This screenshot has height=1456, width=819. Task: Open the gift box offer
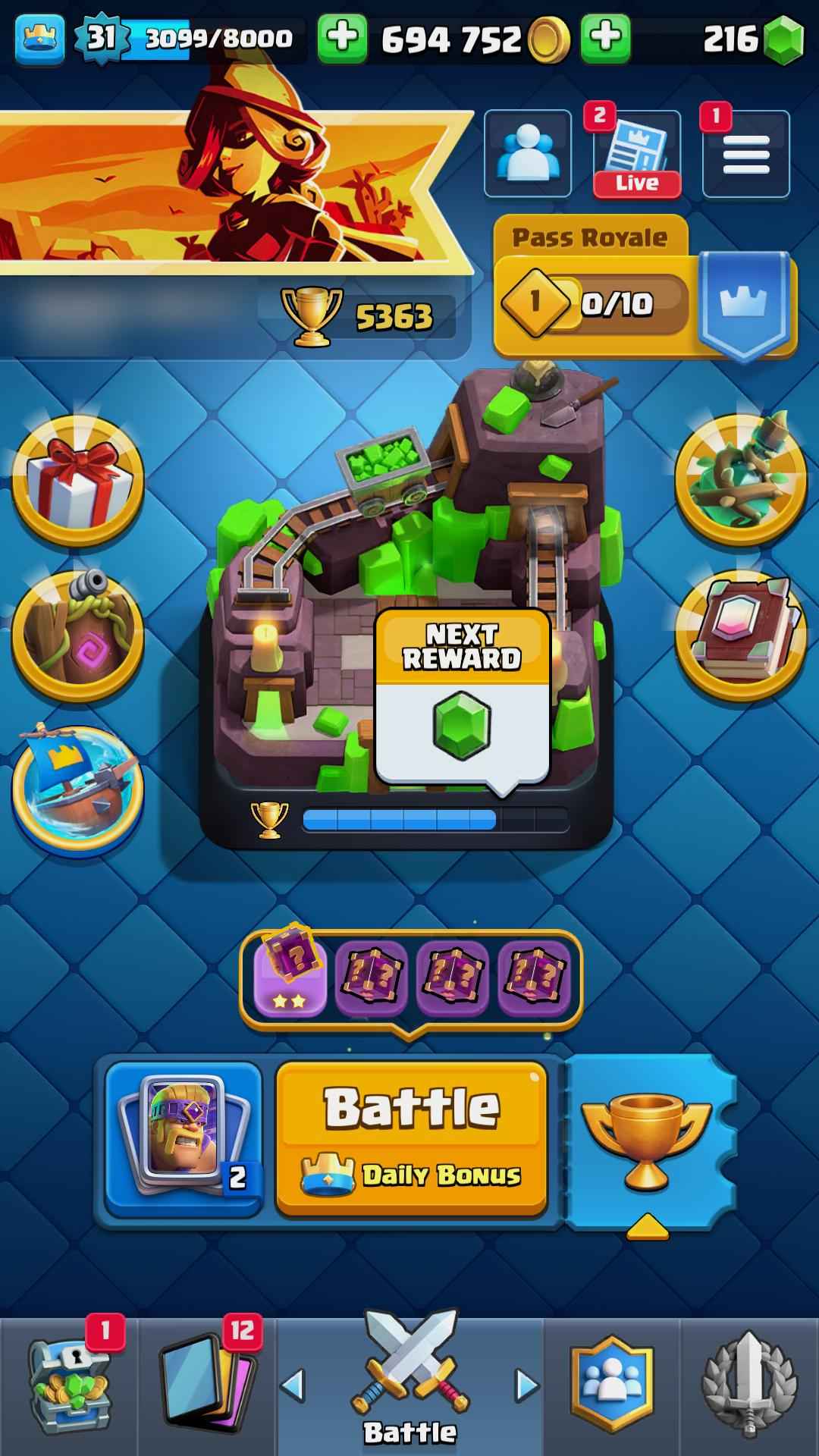click(x=78, y=482)
